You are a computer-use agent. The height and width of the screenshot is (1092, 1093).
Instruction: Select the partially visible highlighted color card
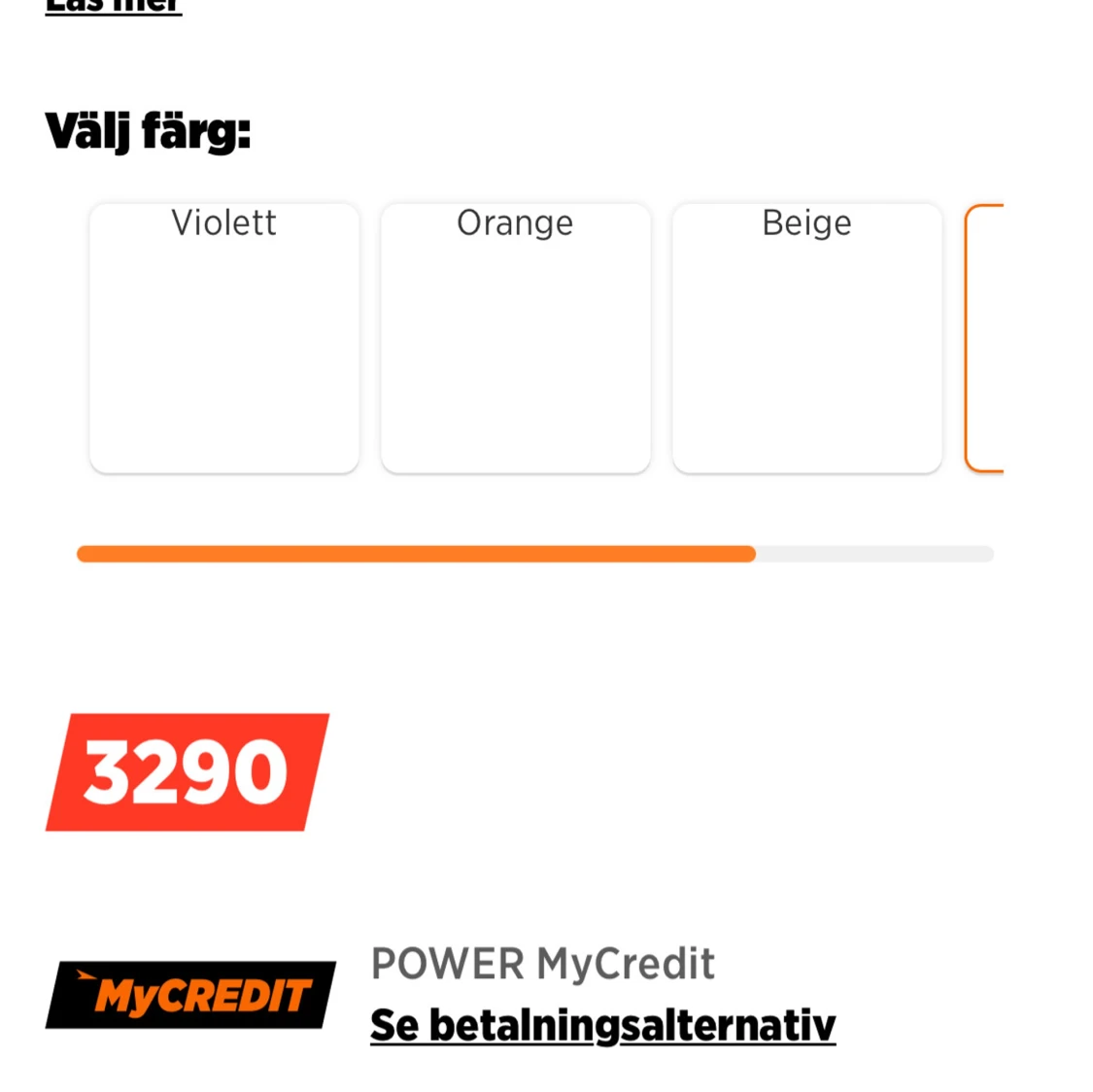click(x=984, y=338)
